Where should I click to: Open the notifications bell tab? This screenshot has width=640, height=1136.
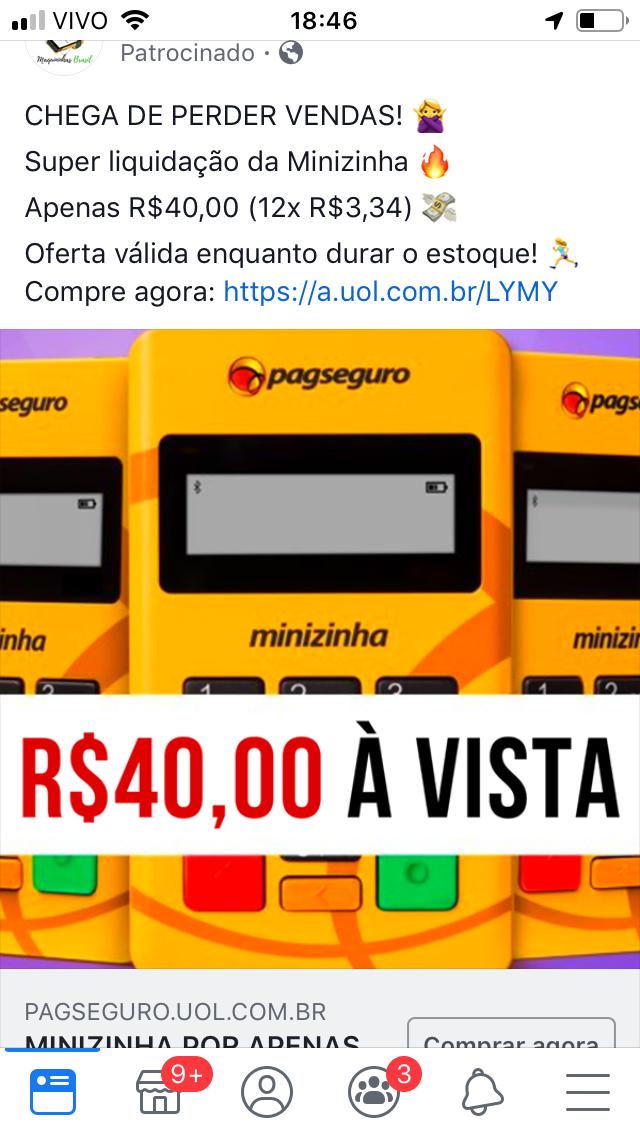[482, 1092]
